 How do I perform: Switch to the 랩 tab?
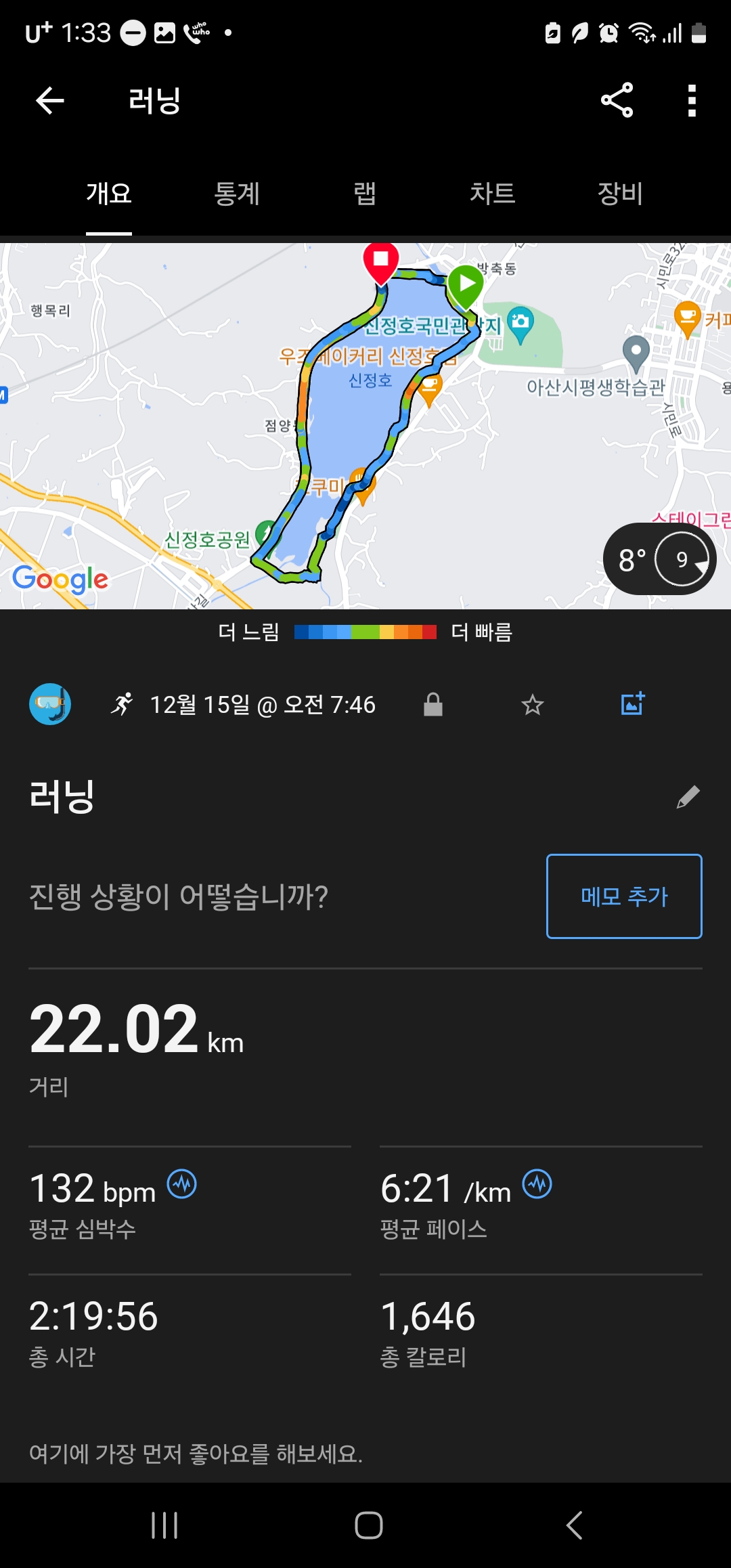click(365, 194)
